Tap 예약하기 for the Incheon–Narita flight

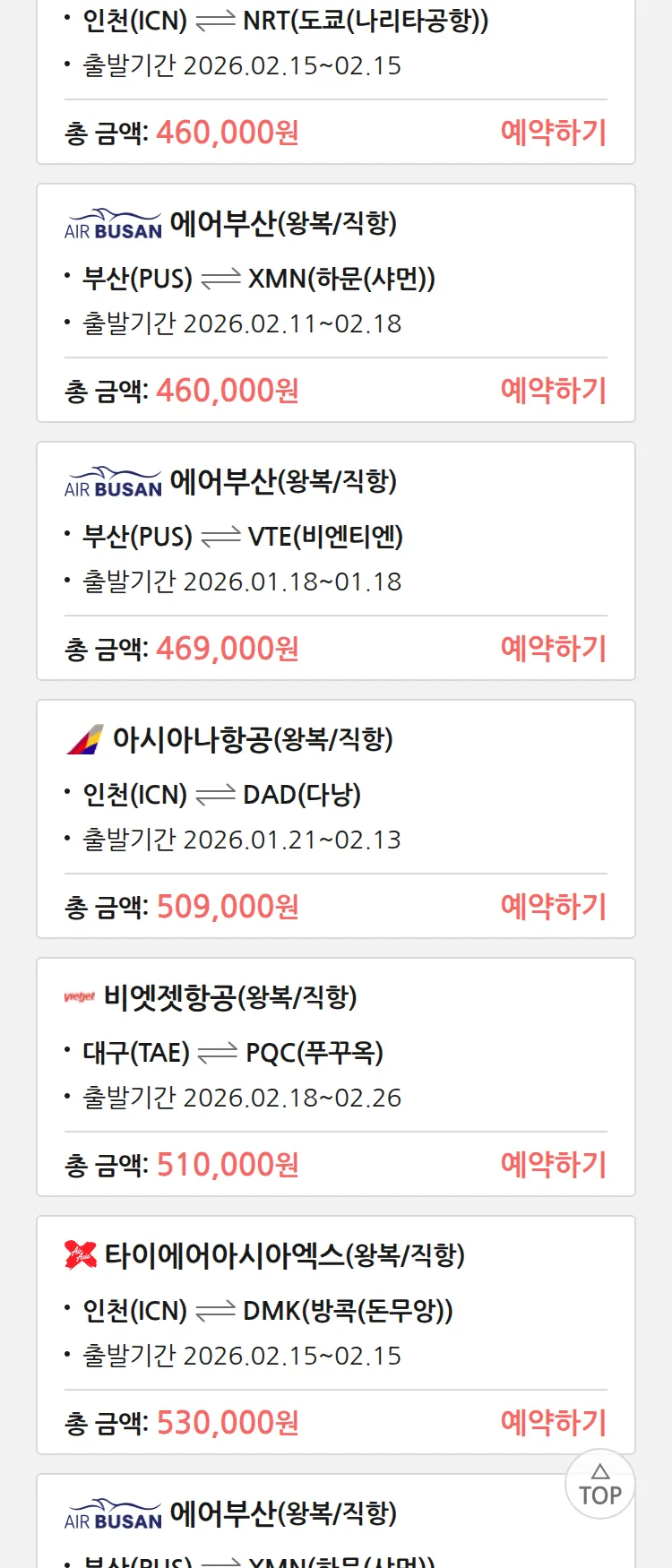[553, 133]
